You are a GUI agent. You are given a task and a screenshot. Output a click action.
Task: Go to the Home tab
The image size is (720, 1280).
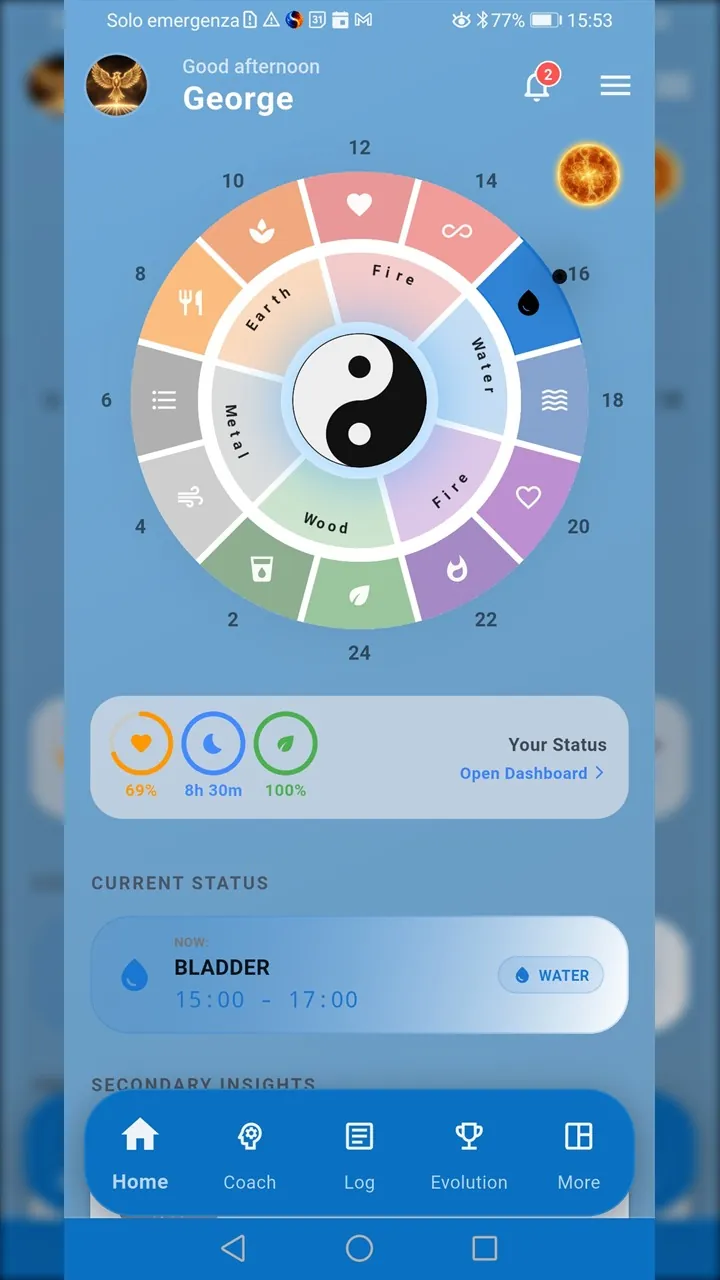tap(140, 1155)
